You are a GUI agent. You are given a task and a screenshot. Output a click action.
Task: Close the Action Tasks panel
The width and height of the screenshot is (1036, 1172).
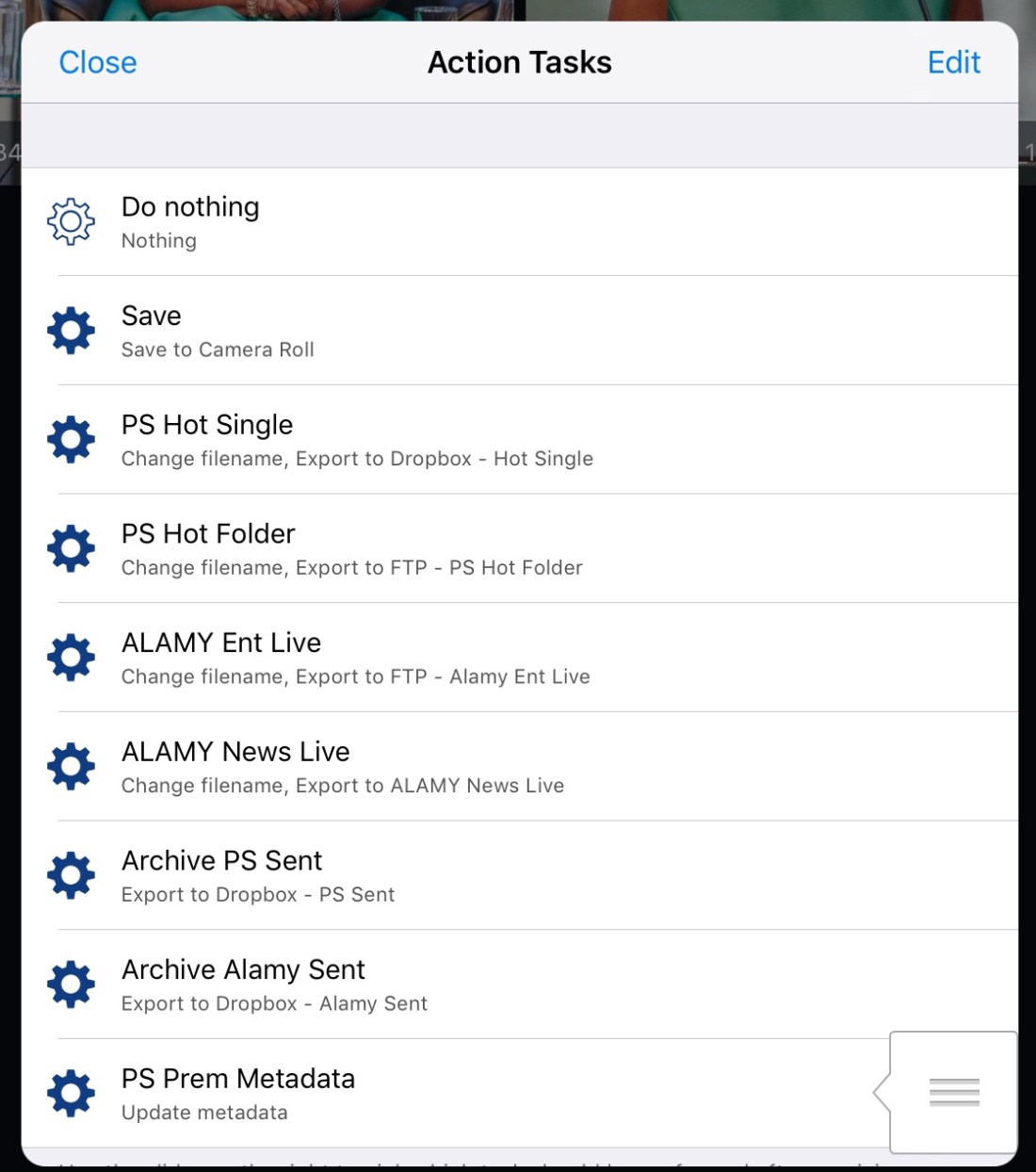pos(98,62)
